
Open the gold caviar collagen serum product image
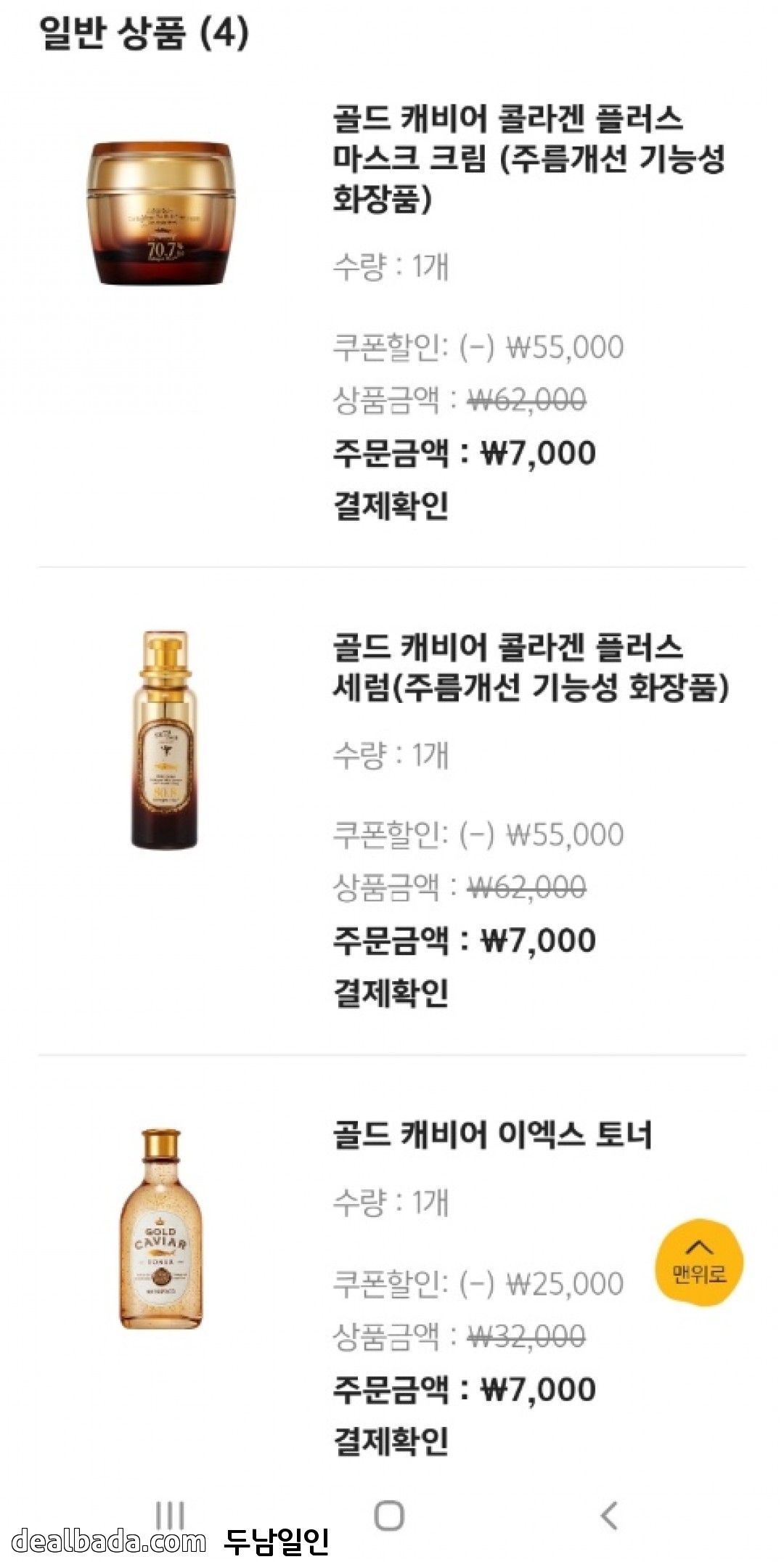click(164, 739)
